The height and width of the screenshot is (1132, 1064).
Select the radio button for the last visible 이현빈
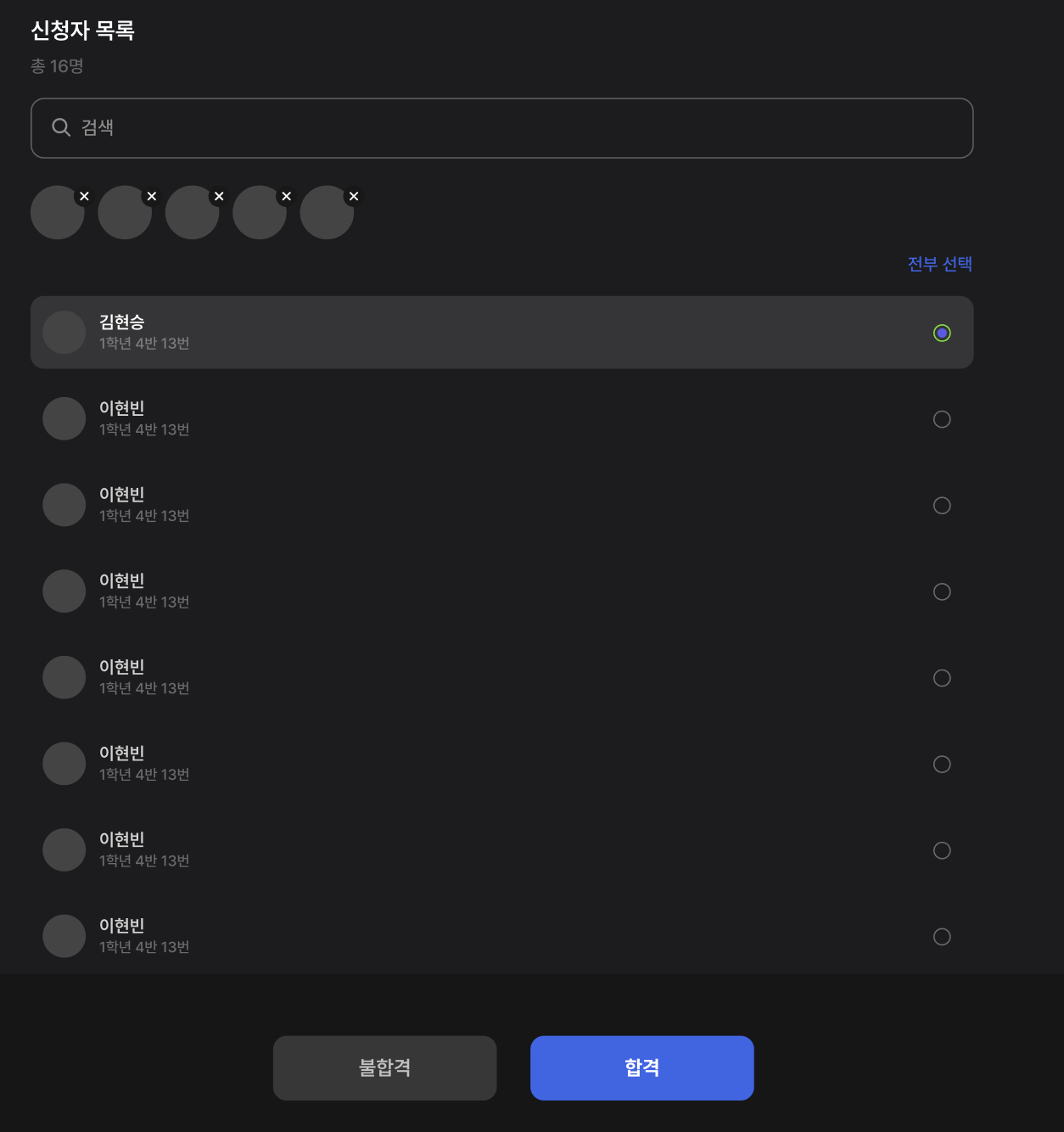(942, 937)
